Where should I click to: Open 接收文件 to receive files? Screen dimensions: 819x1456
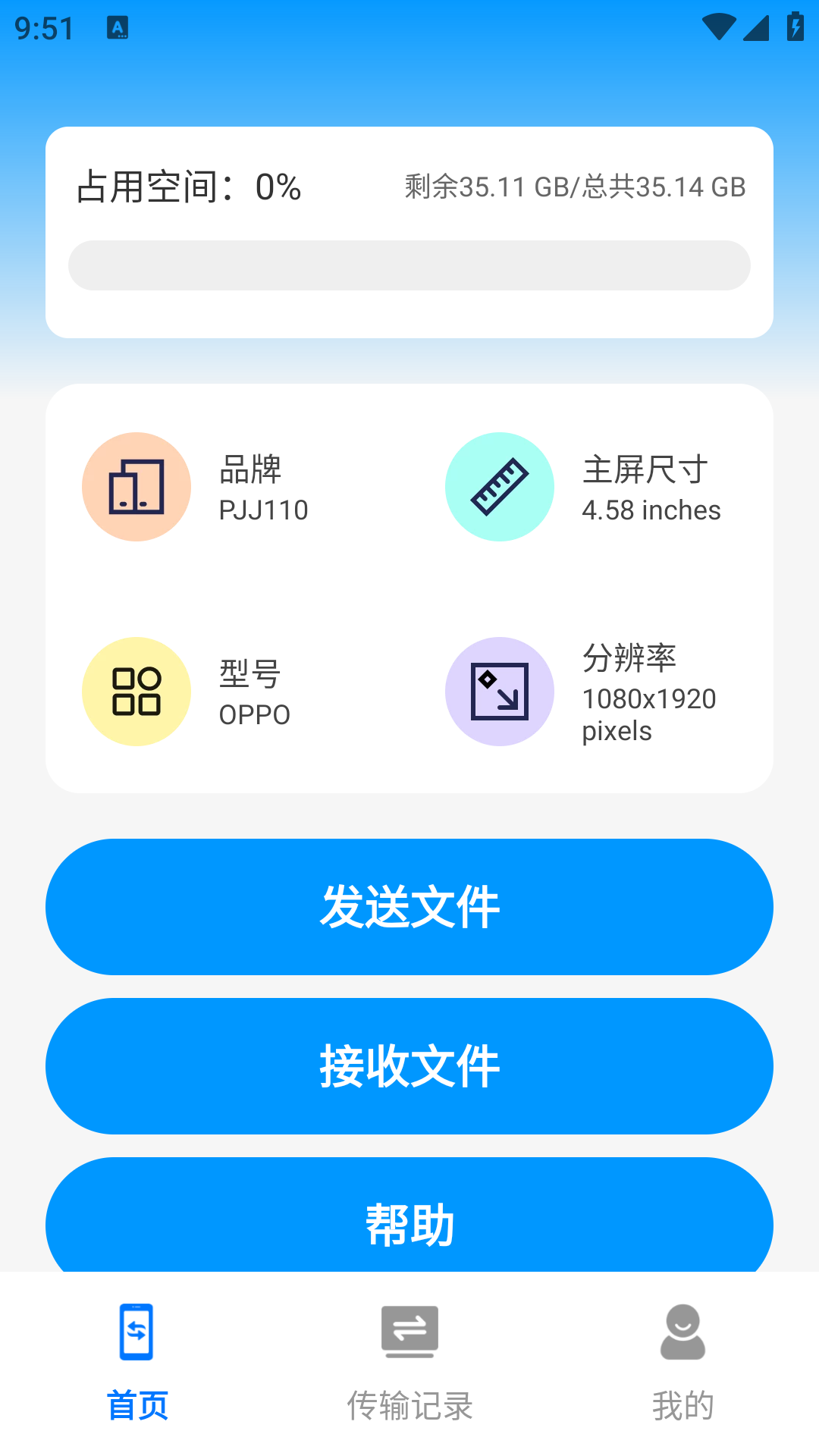pos(409,1065)
